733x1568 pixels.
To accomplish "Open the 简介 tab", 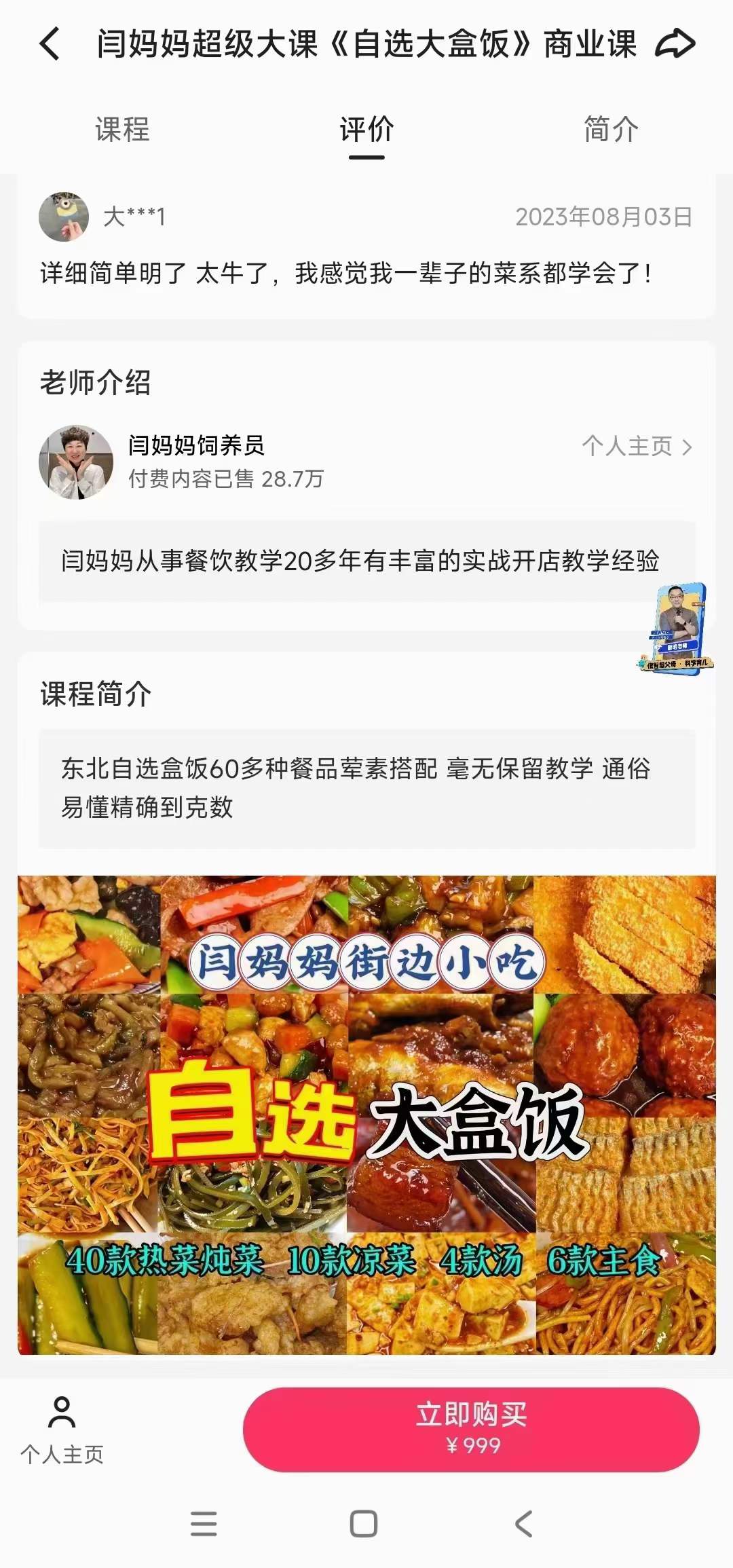I will pos(609,131).
